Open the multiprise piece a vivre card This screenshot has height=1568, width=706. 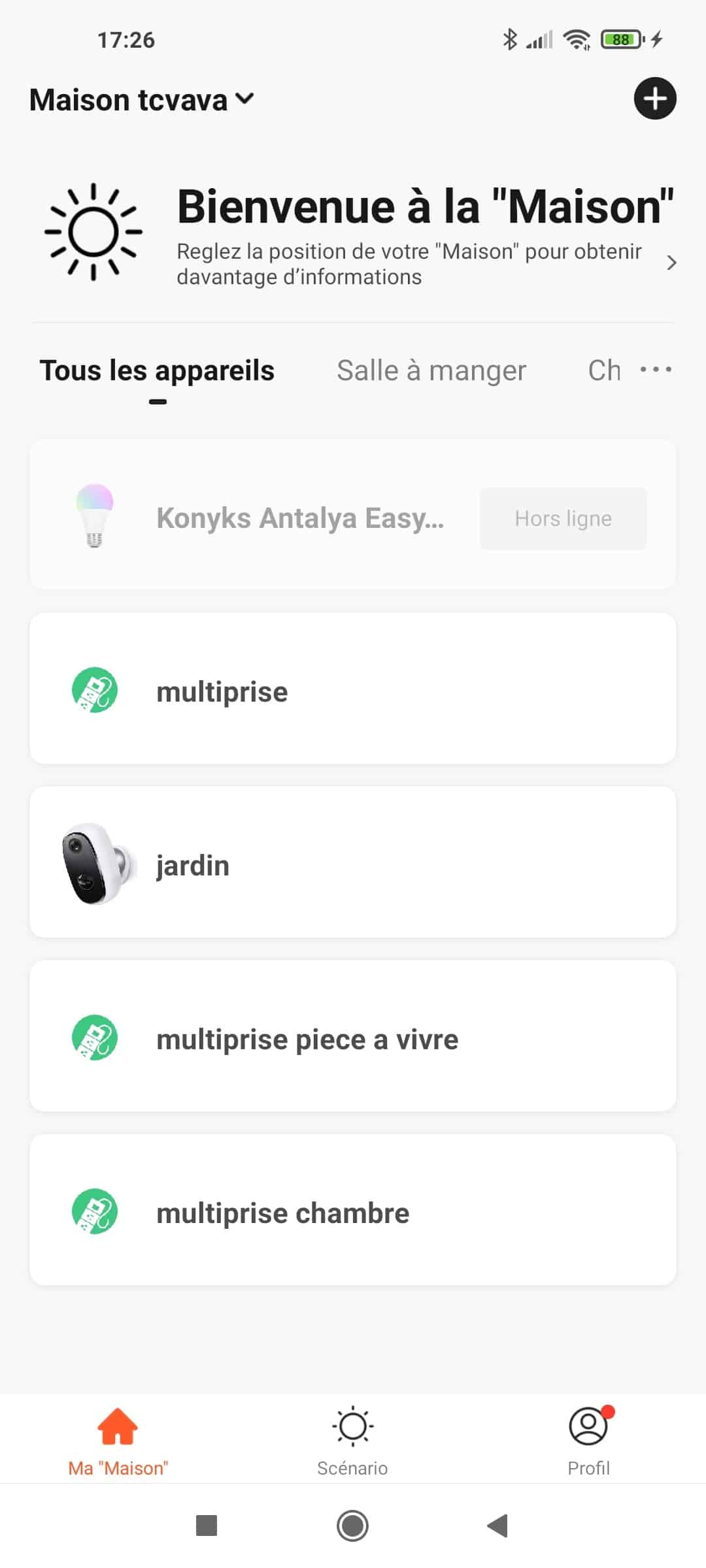click(353, 1036)
